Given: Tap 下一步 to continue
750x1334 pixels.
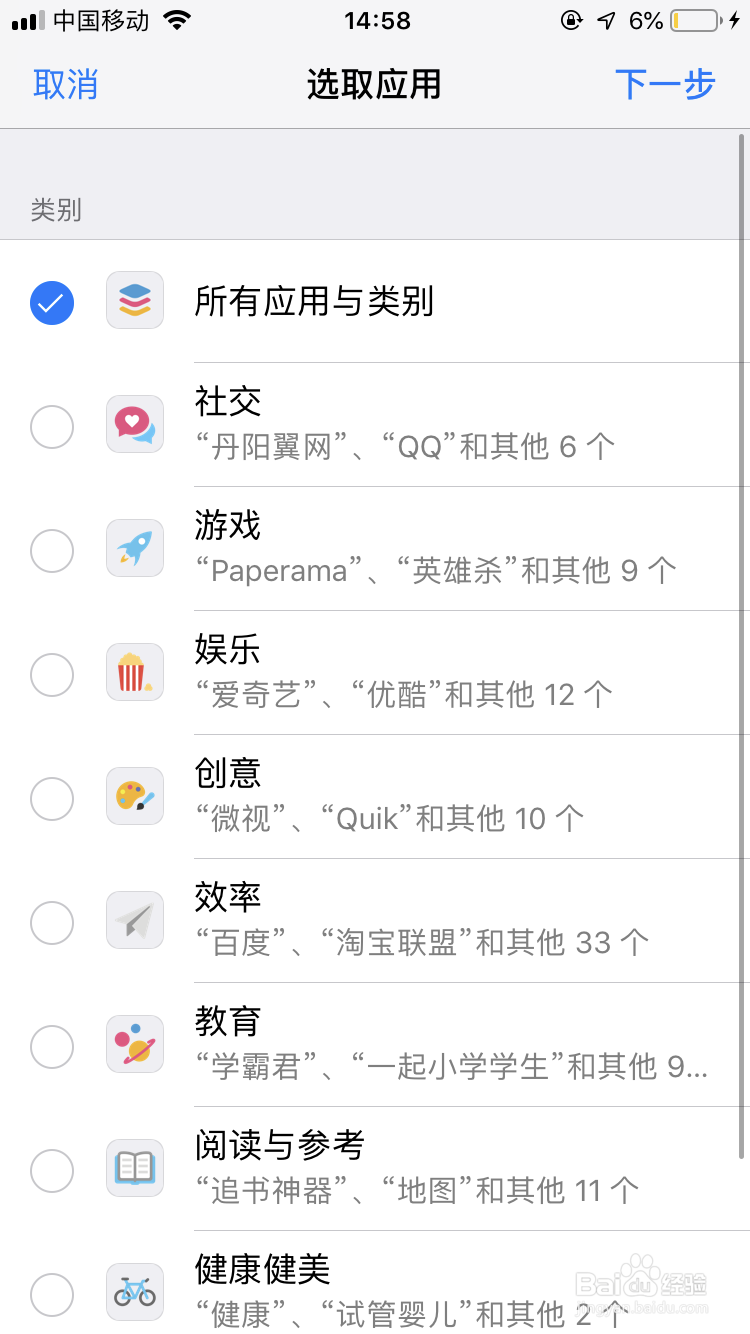Looking at the screenshot, I should click(x=665, y=85).
